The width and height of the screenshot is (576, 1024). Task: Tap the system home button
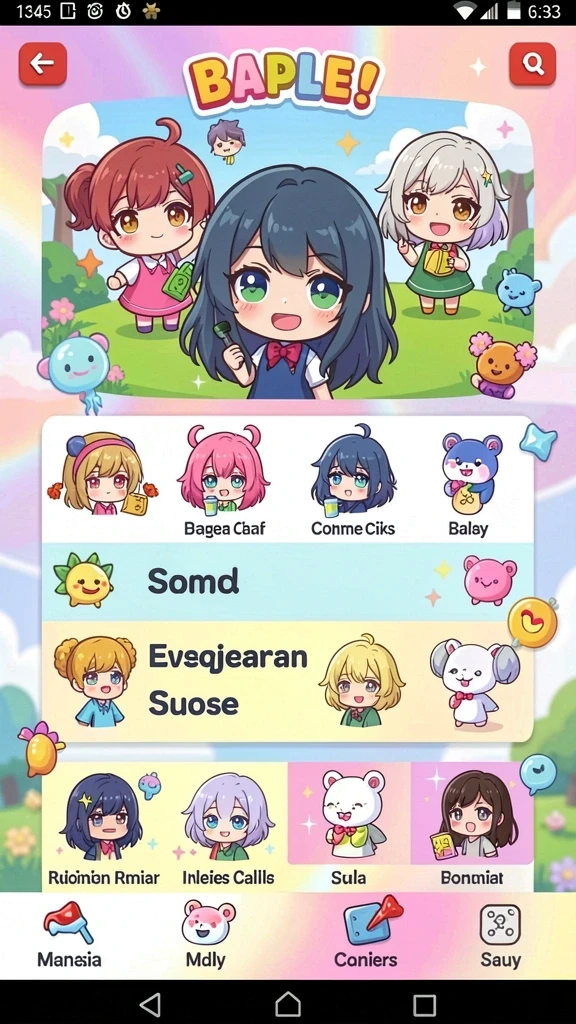[288, 1004]
